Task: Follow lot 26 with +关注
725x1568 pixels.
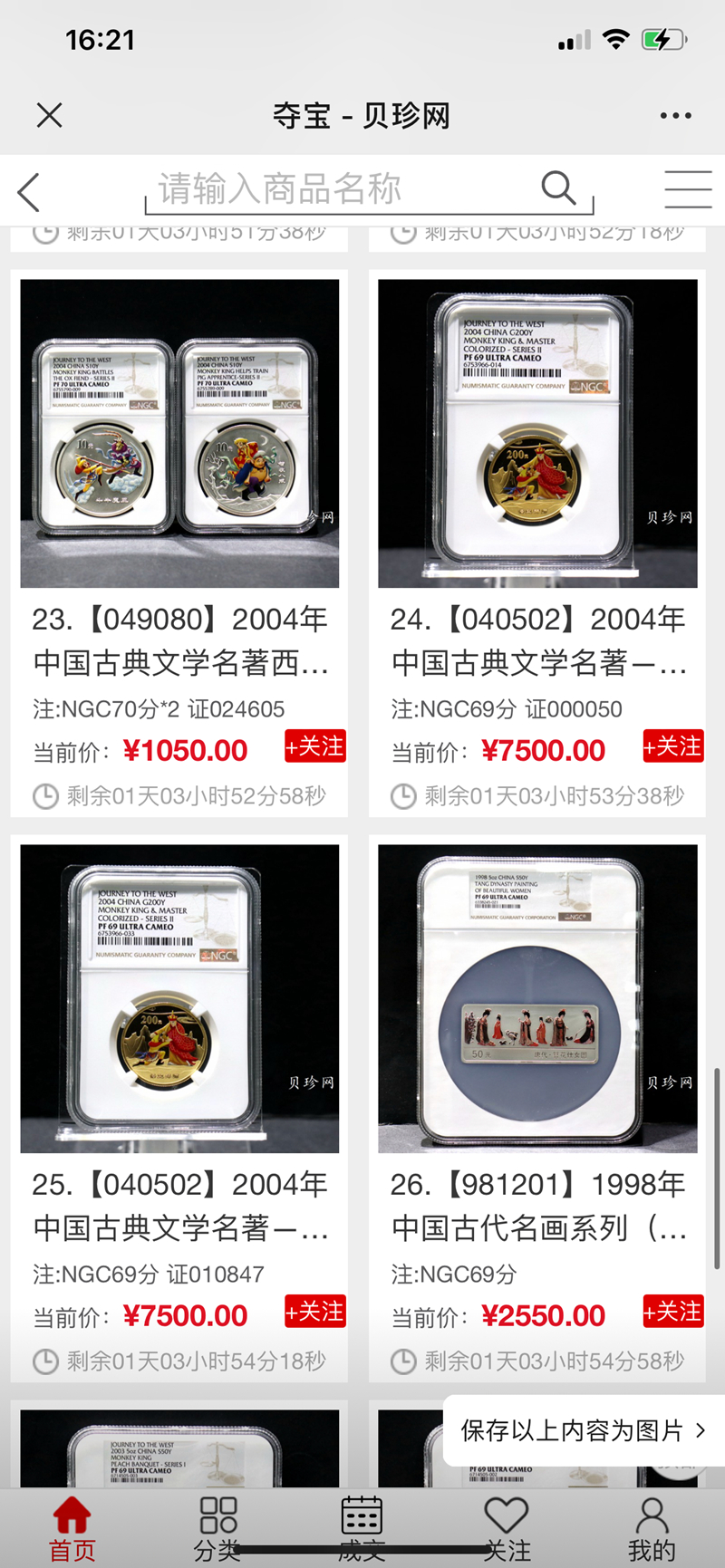Action: [x=672, y=1312]
